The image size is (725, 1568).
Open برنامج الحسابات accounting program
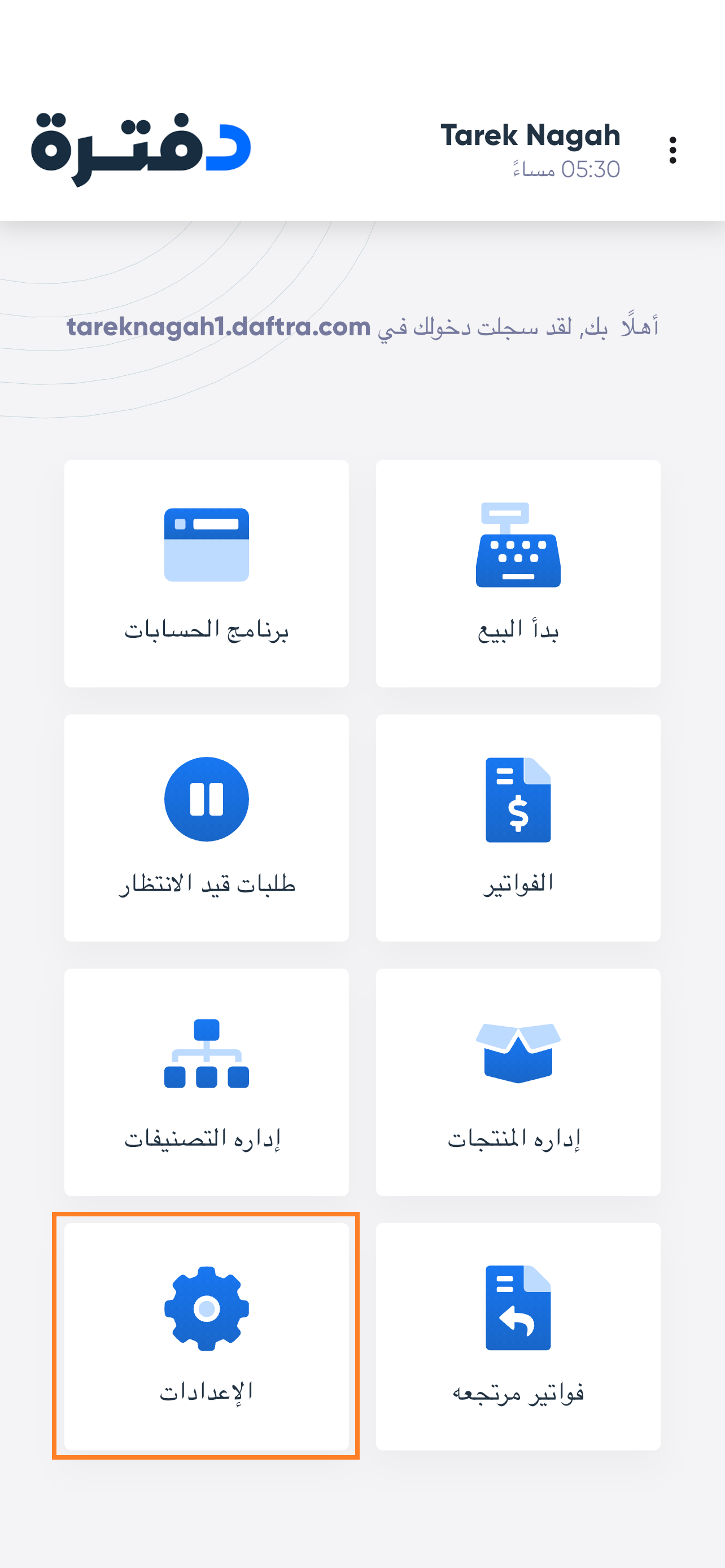point(206,573)
